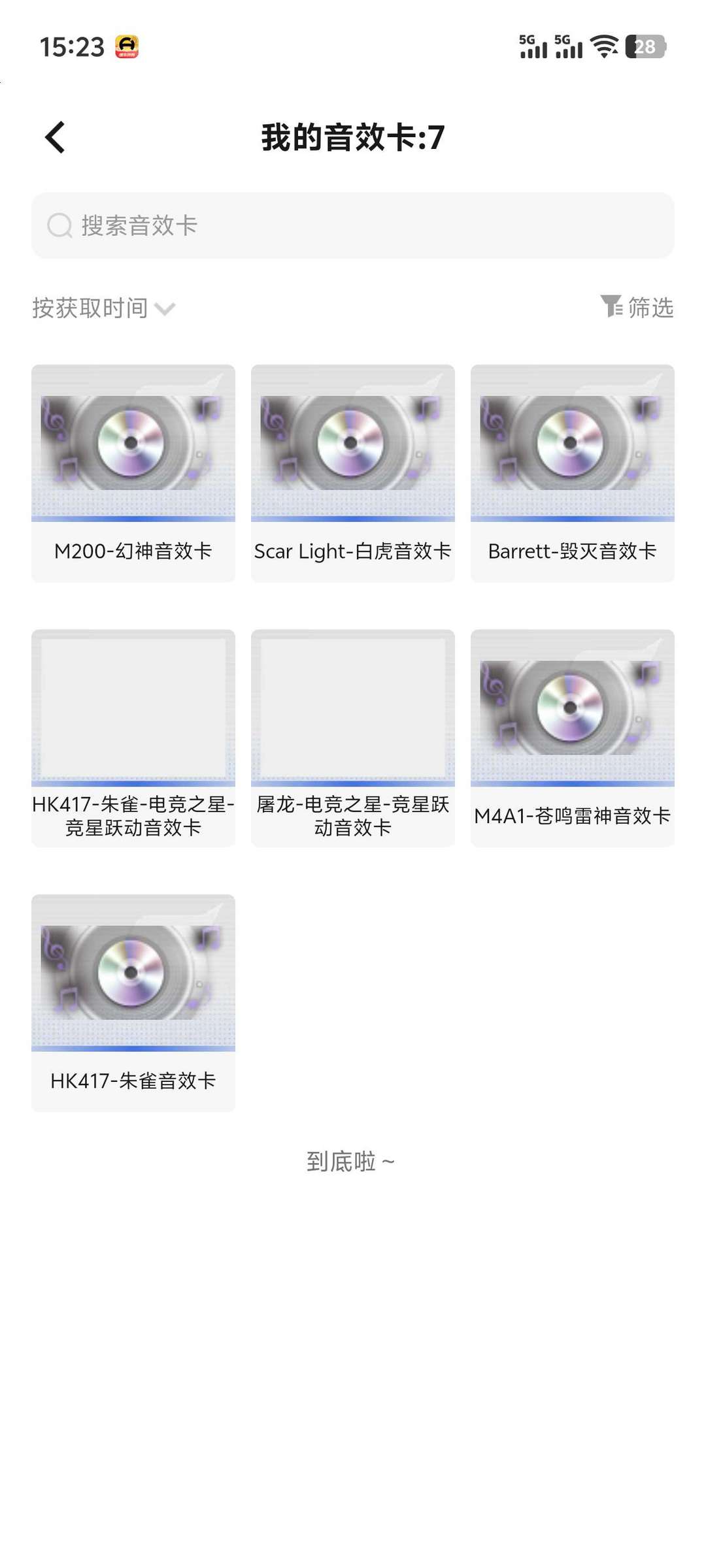706x1568 pixels.
Task: Expand the 按获取时间 sort dropdown
Action: point(105,308)
